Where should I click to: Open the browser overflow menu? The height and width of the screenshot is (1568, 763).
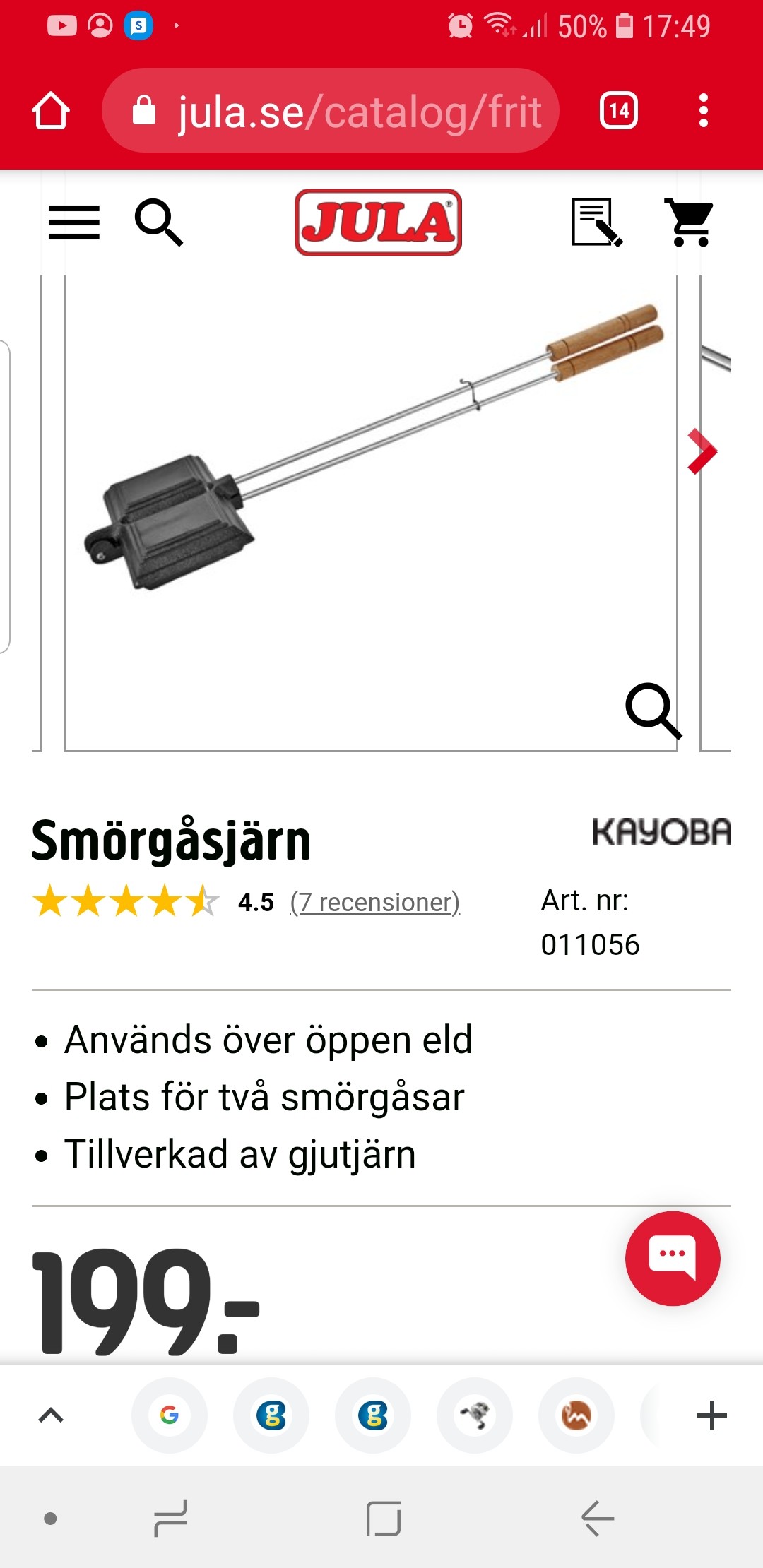(x=702, y=111)
